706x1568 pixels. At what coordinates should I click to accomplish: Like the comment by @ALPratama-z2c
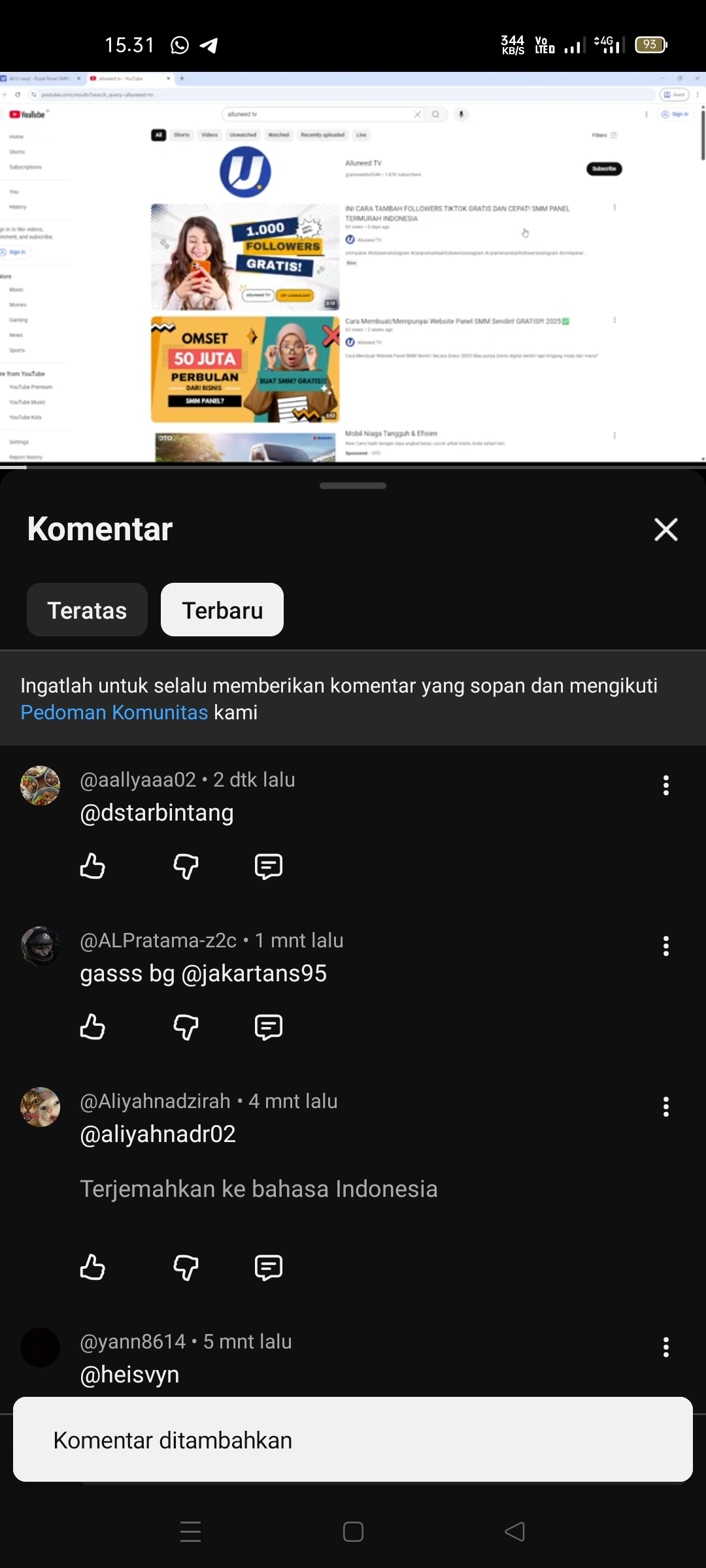tap(92, 1027)
